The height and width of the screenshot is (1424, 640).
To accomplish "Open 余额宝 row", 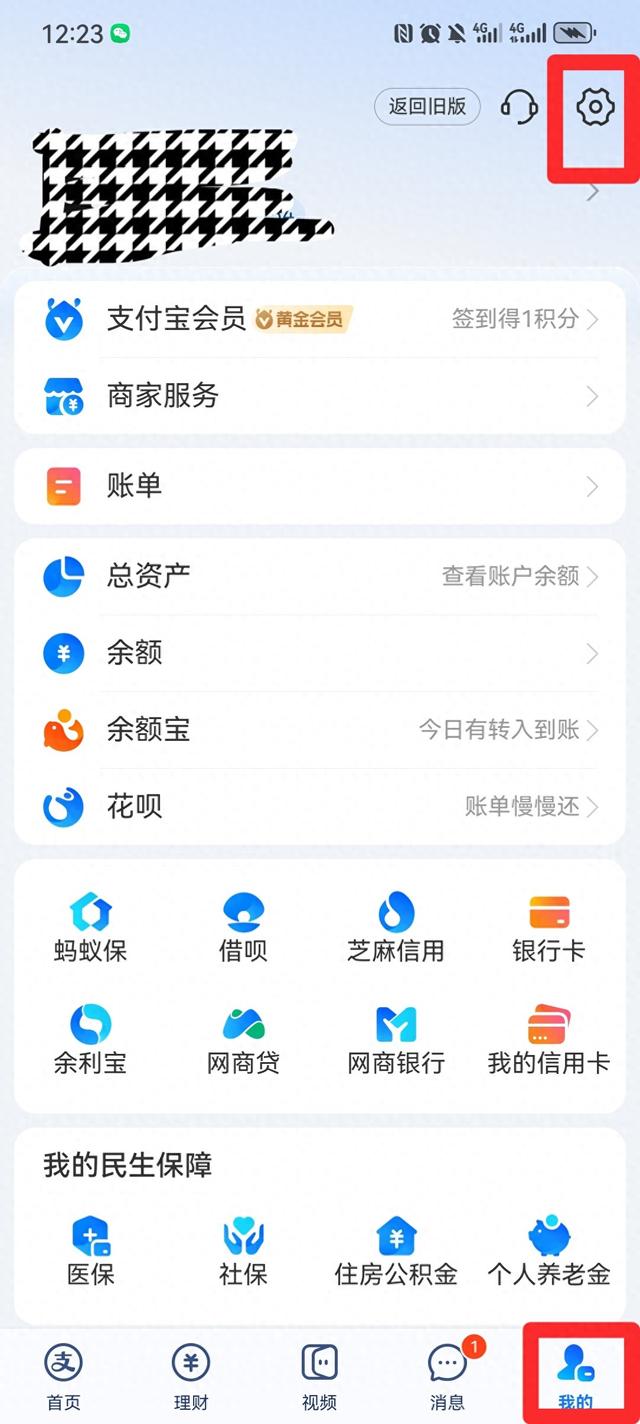I will click(x=320, y=730).
